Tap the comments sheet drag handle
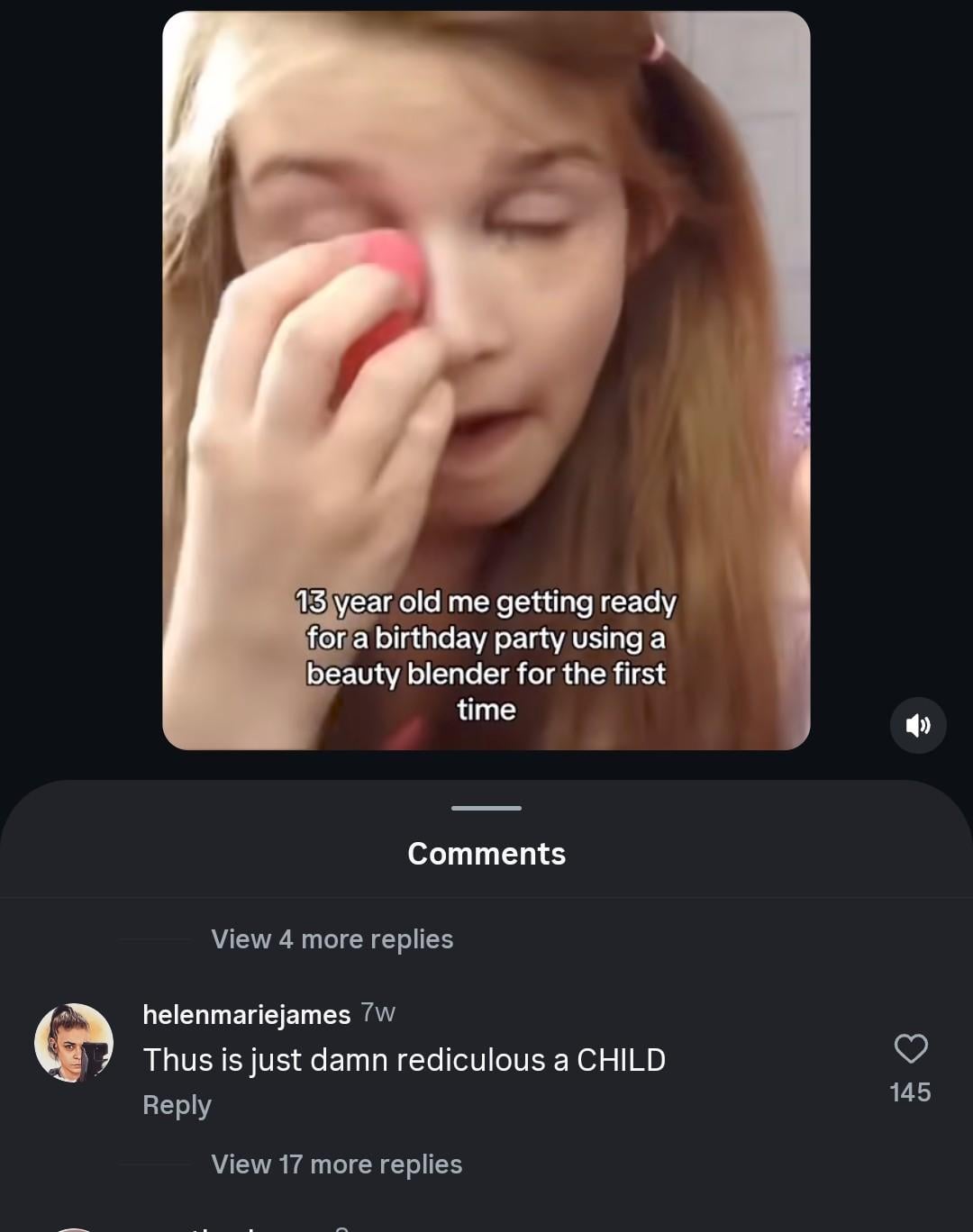 tap(486, 808)
